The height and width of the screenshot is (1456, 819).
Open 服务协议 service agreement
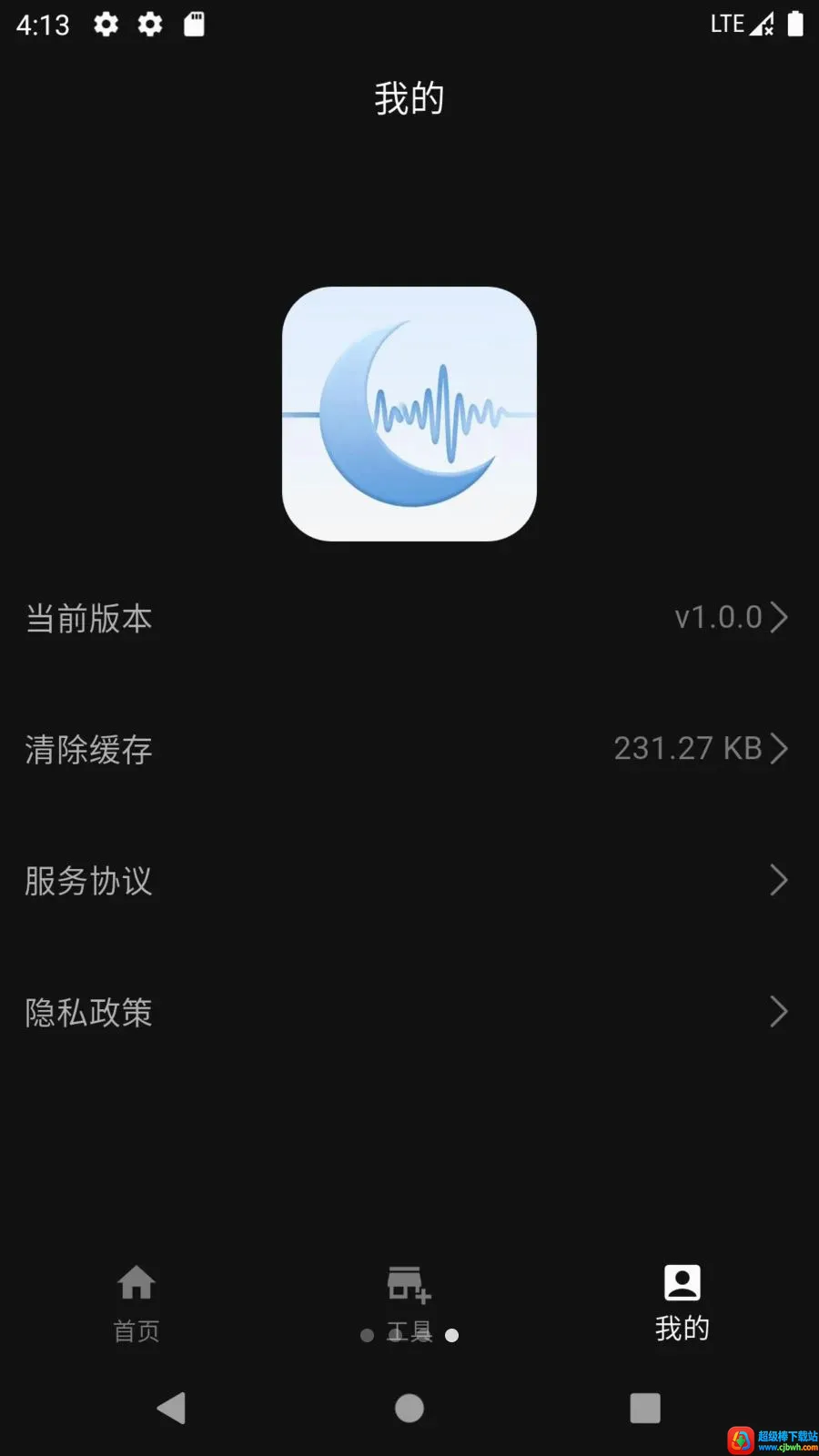pyautogui.click(x=409, y=880)
